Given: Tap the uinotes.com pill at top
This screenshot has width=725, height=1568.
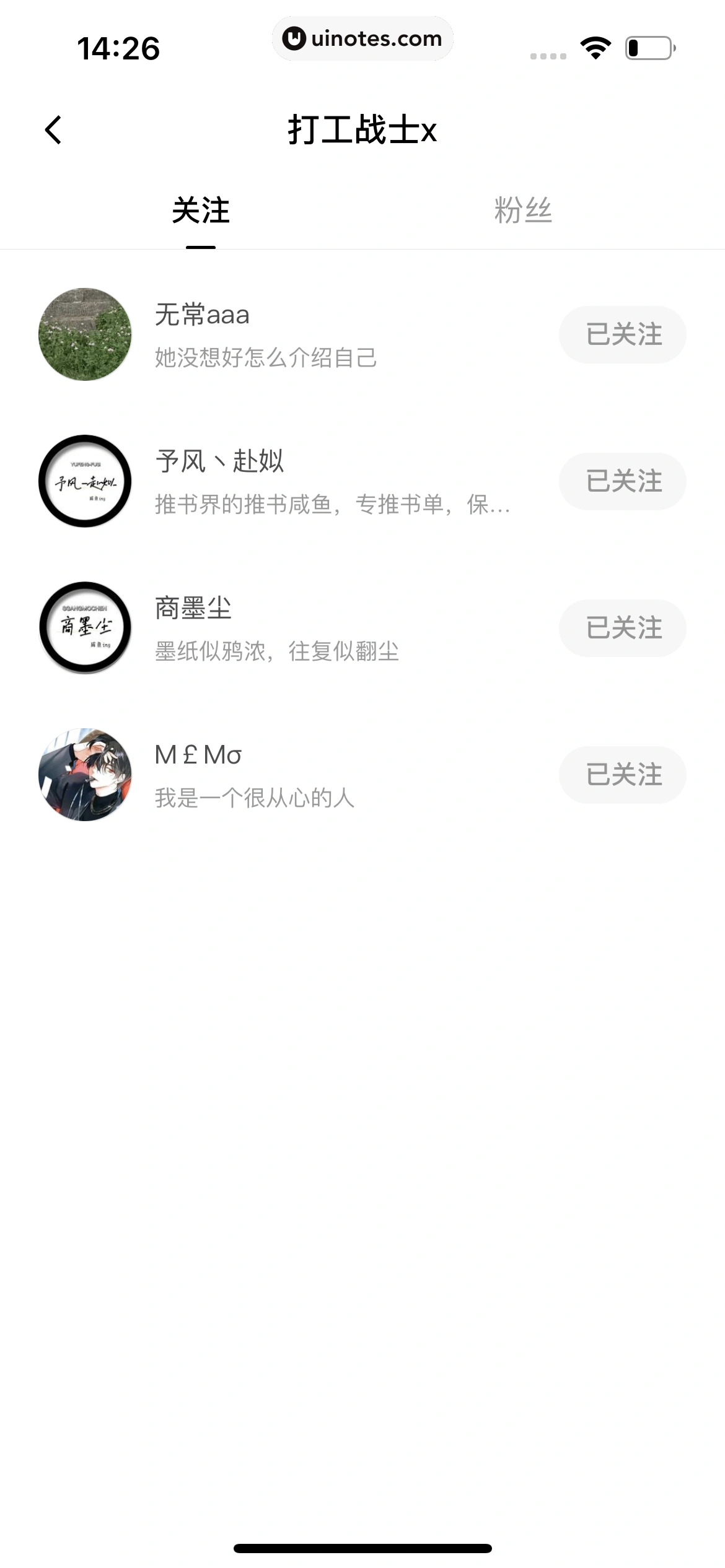Looking at the screenshot, I should coord(362,38).
